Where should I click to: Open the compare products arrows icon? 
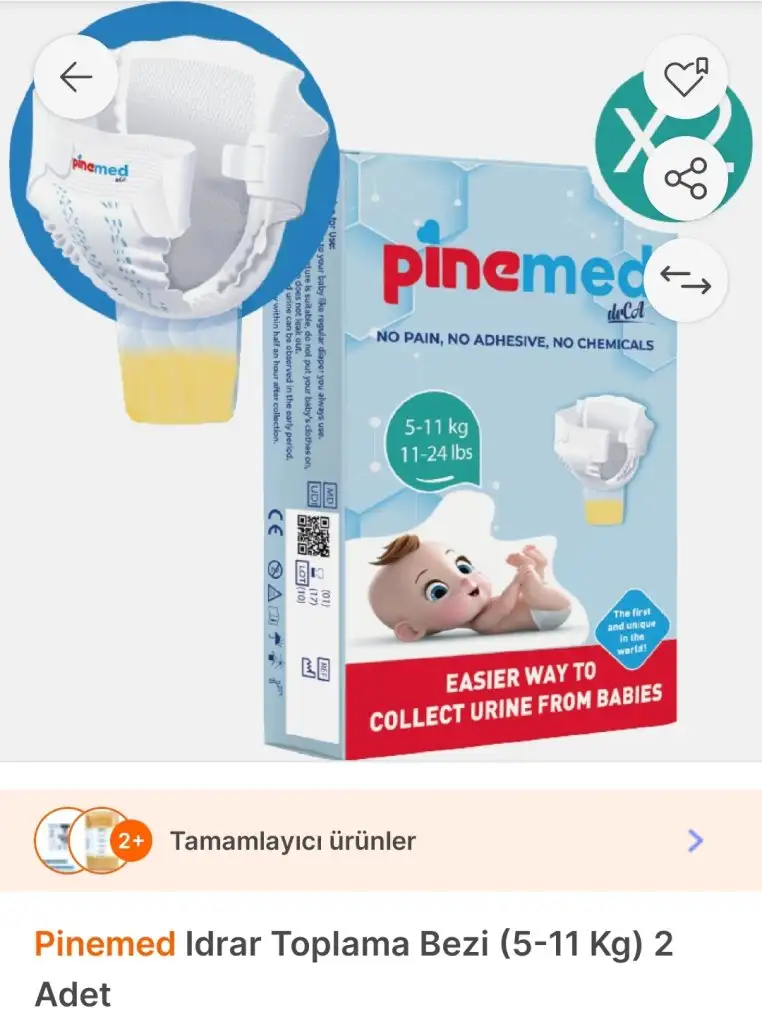point(686,282)
